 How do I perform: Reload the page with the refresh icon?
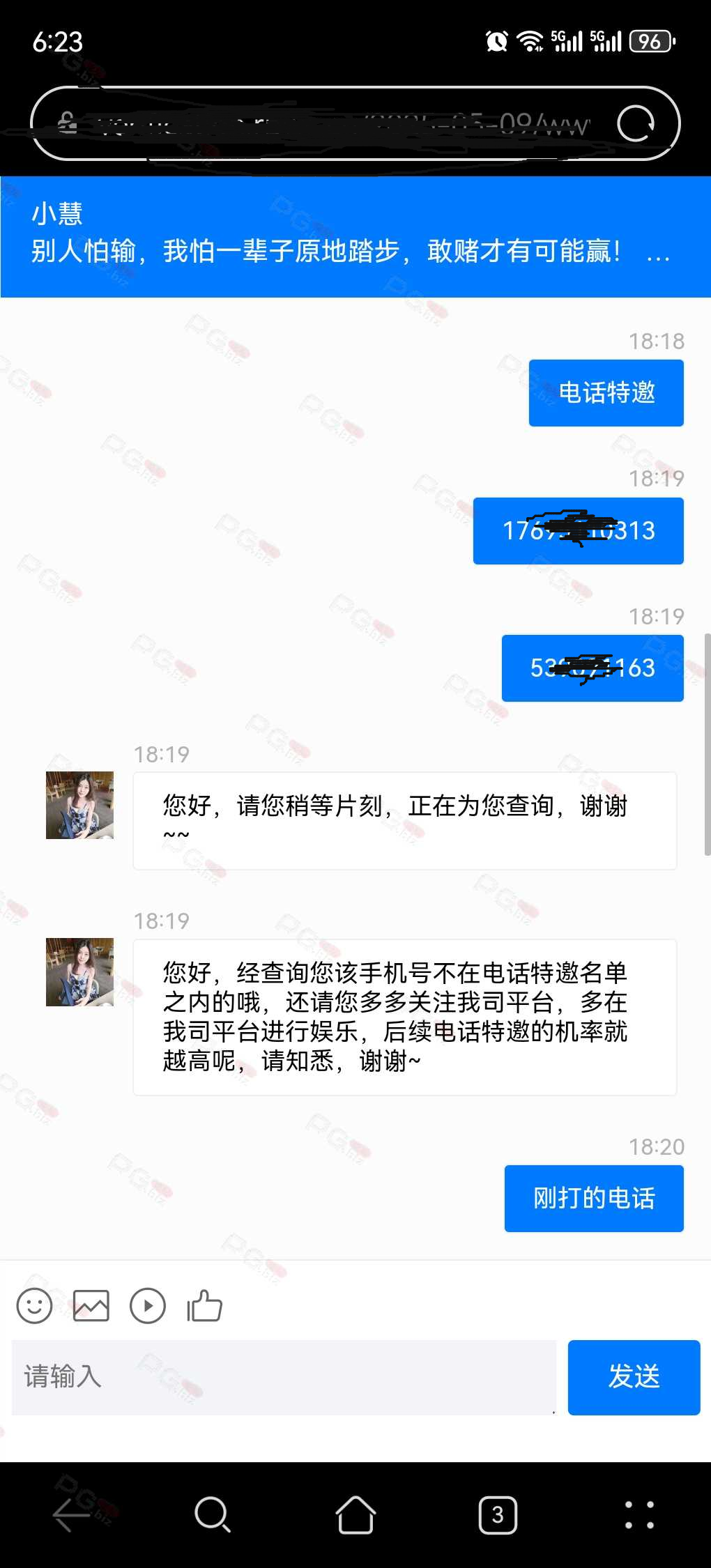point(636,123)
